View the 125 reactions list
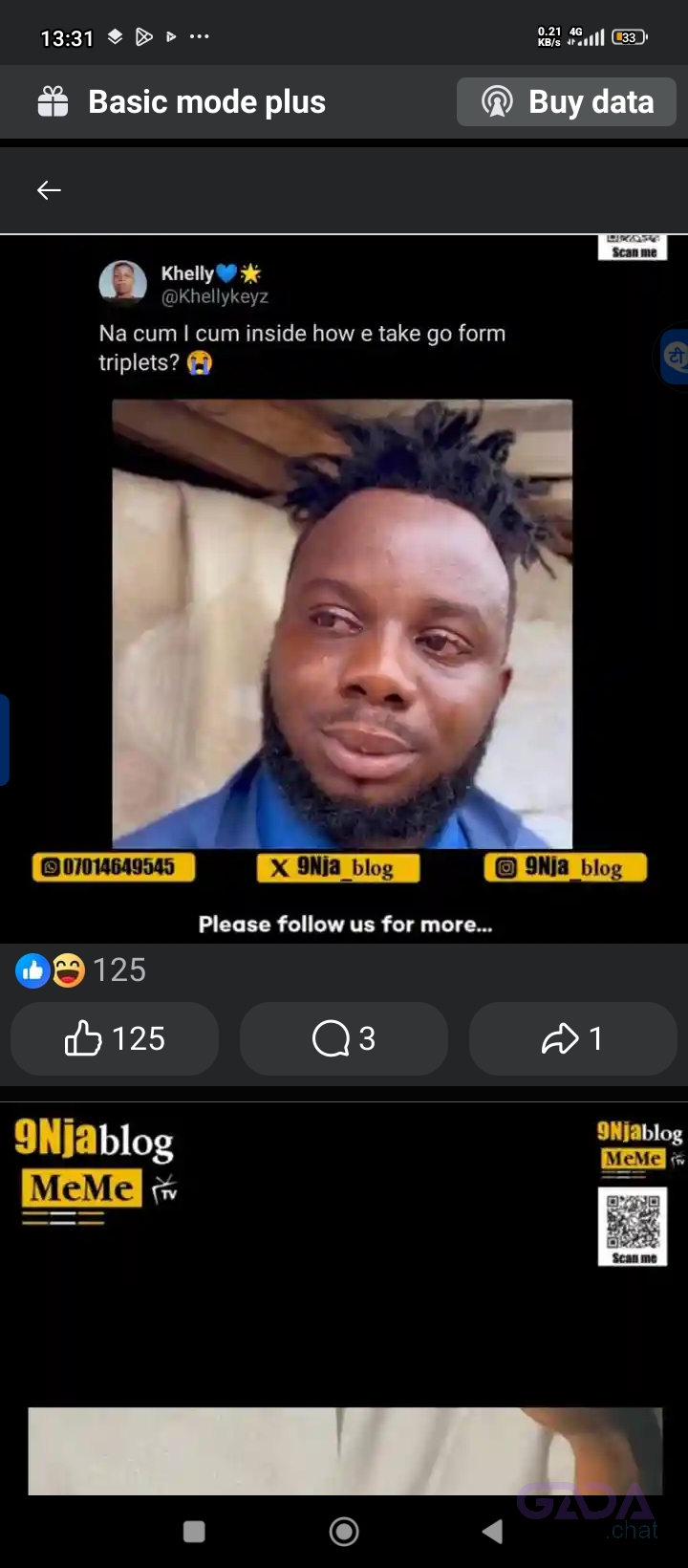Viewport: 688px width, 1568px height. (x=81, y=970)
